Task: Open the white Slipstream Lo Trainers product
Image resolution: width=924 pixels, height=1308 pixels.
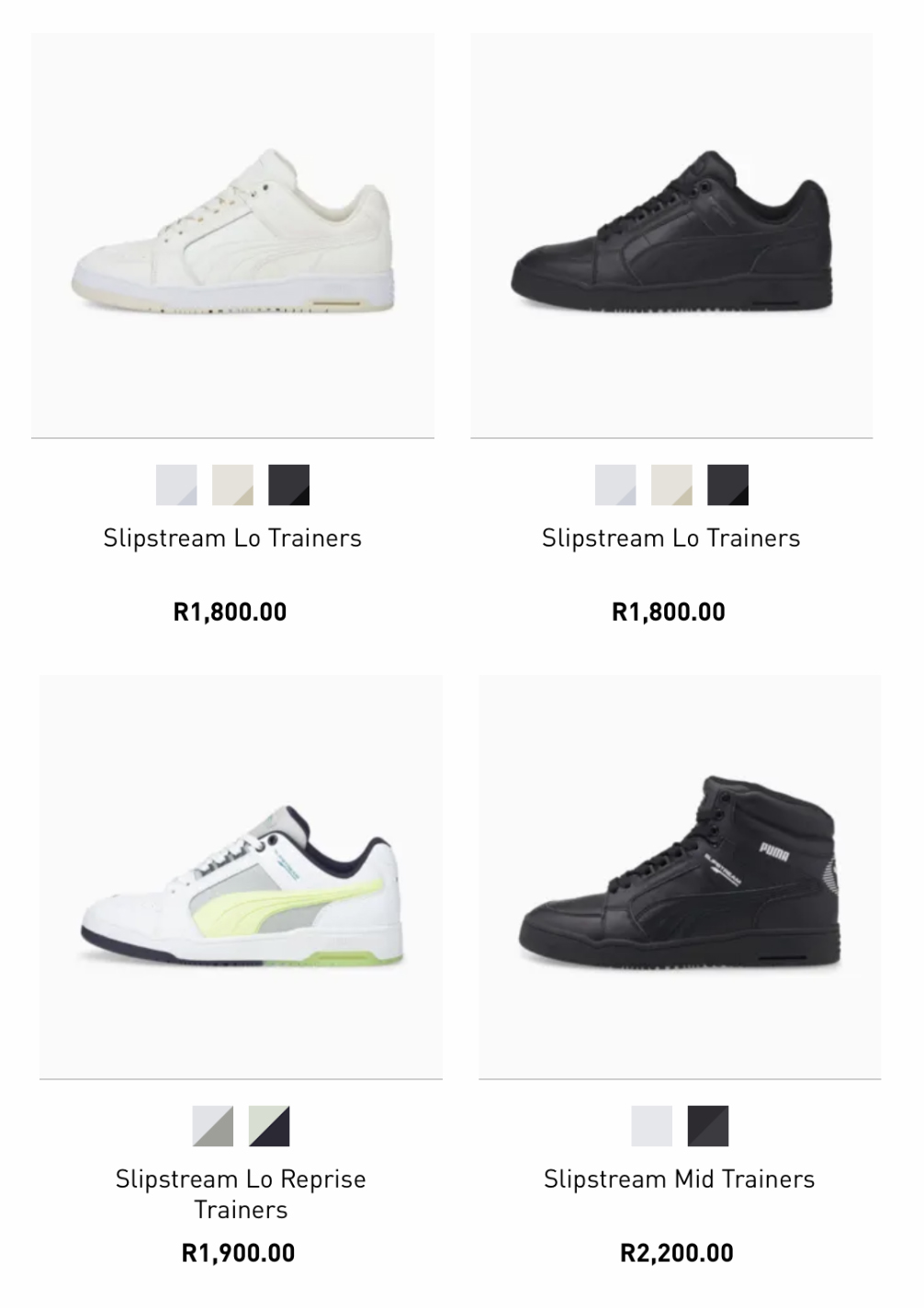Action: [x=232, y=235]
